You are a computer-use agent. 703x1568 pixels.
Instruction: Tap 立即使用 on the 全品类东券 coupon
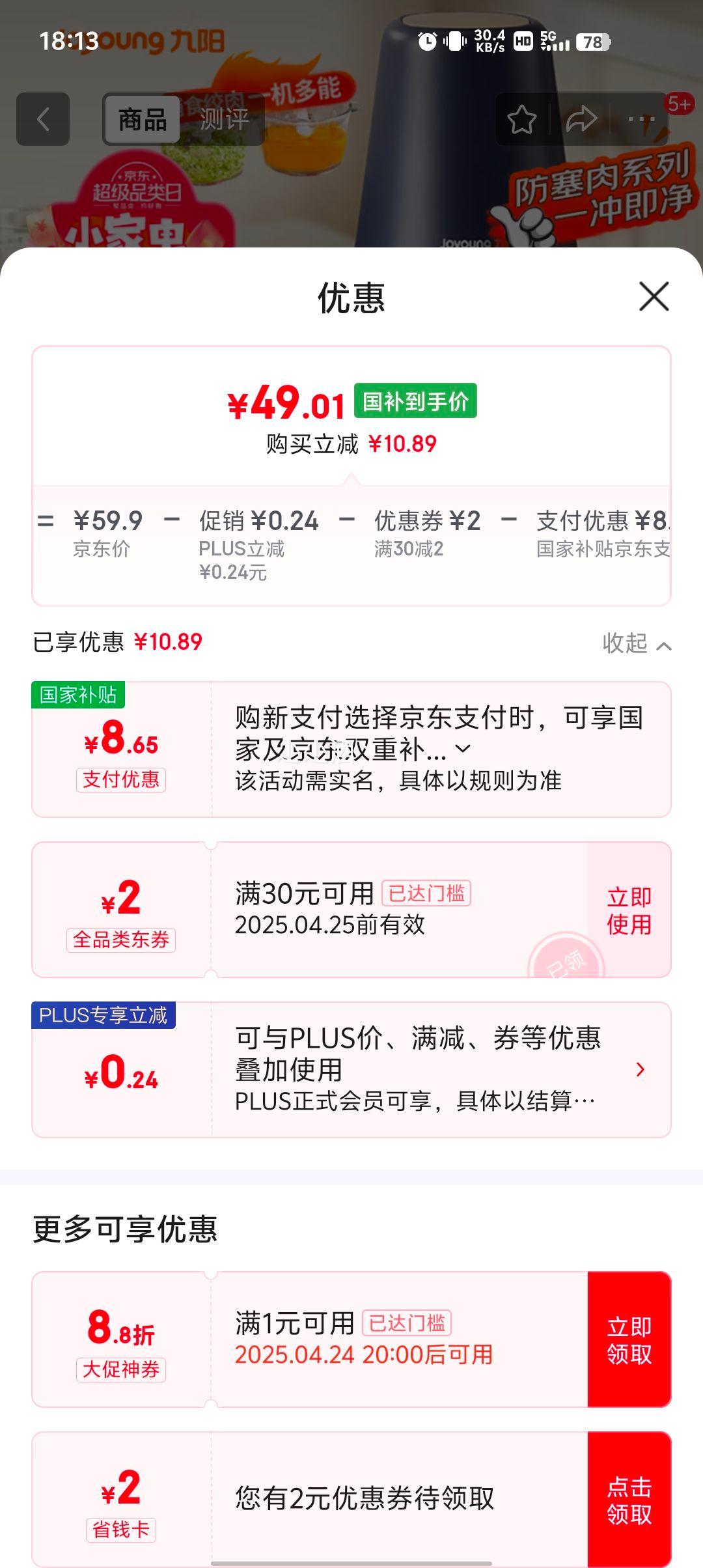629,910
